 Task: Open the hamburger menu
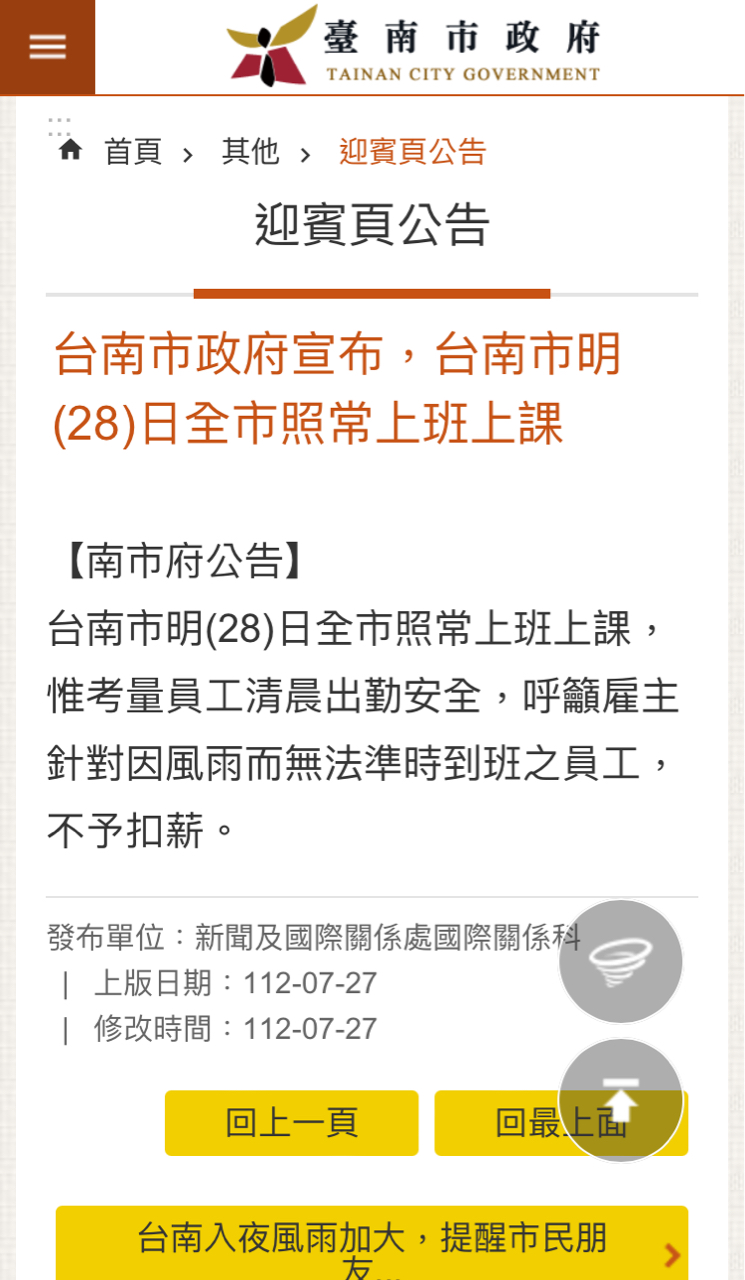coord(47,47)
